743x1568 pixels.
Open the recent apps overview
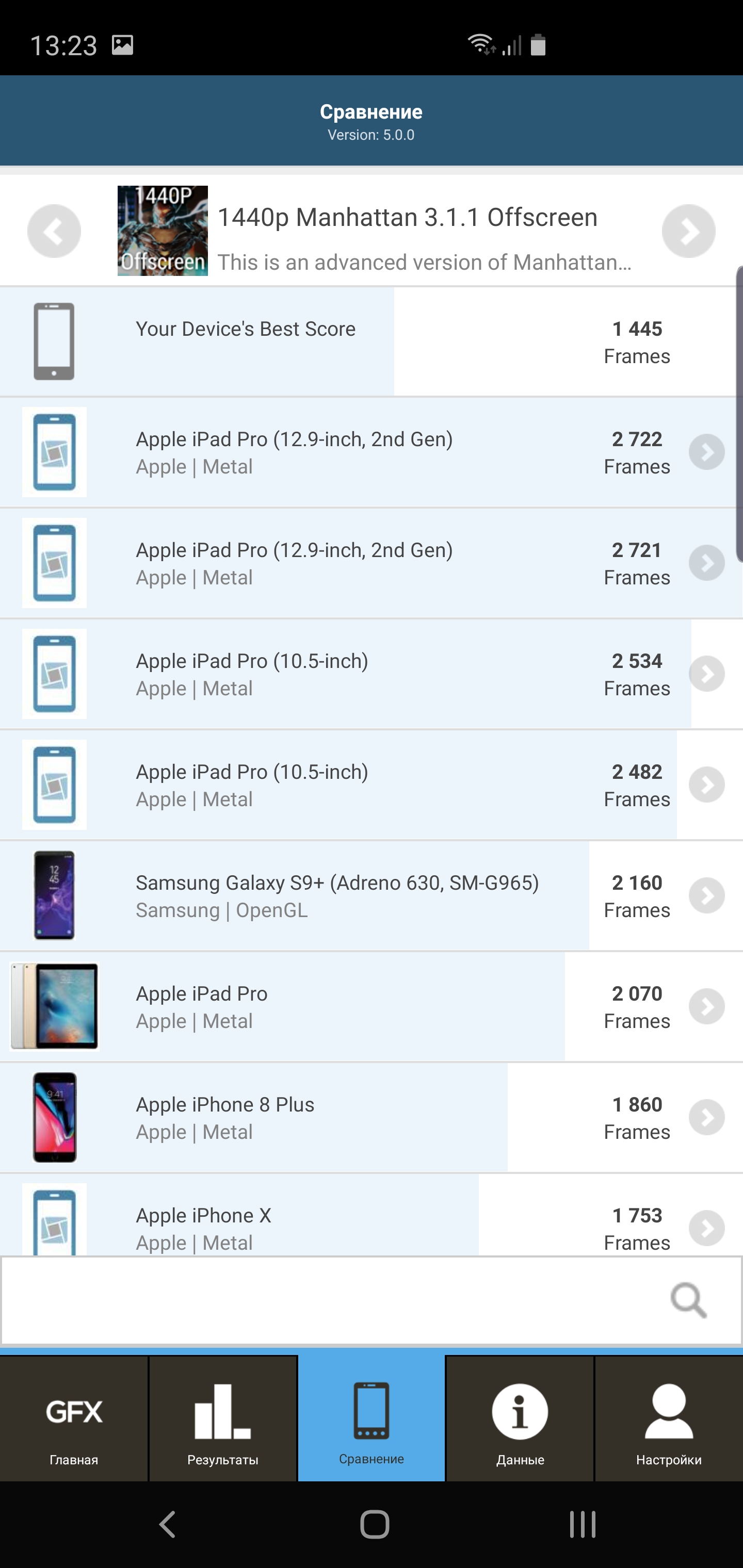(x=582, y=1524)
